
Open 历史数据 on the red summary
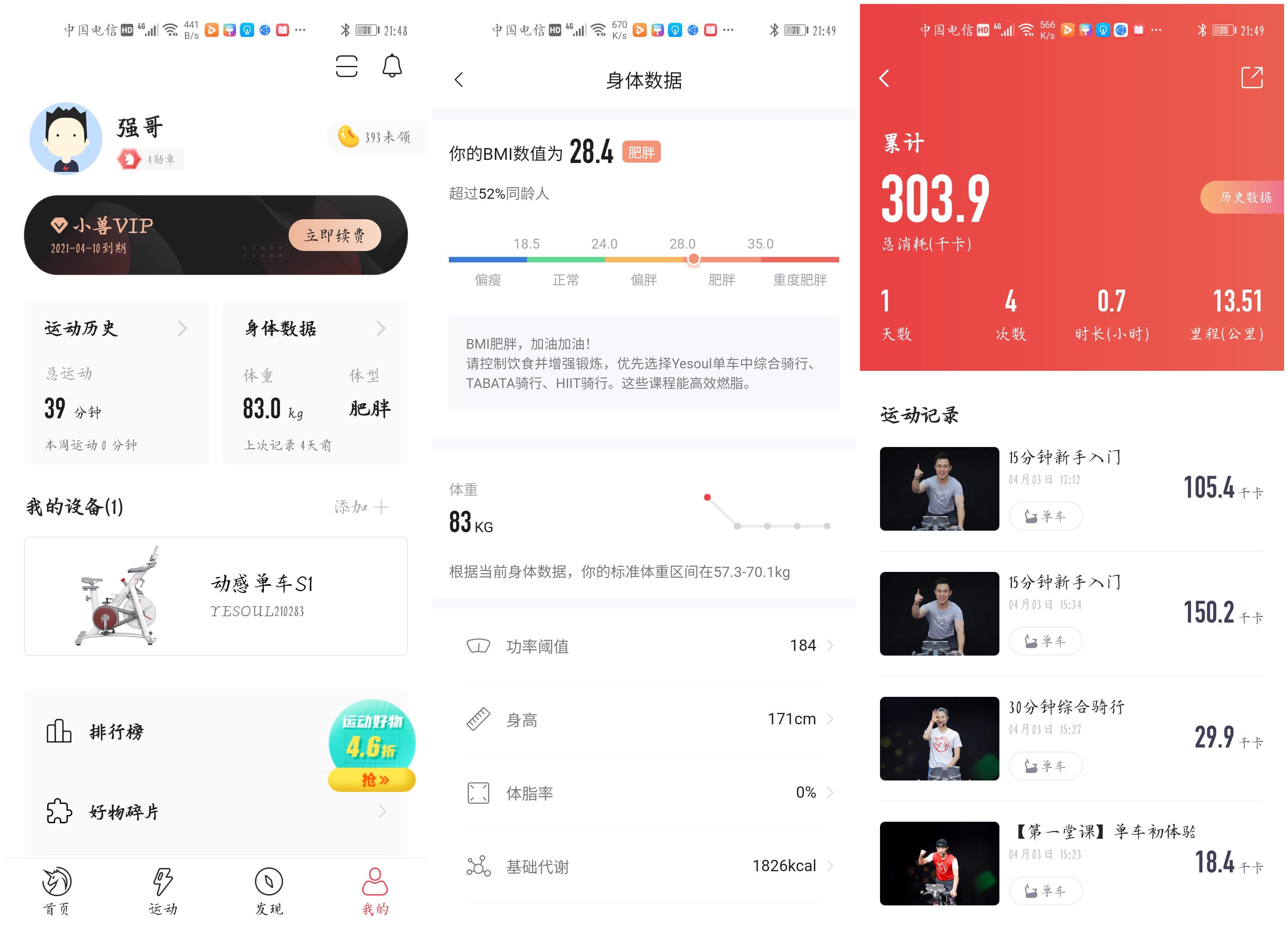(1244, 197)
